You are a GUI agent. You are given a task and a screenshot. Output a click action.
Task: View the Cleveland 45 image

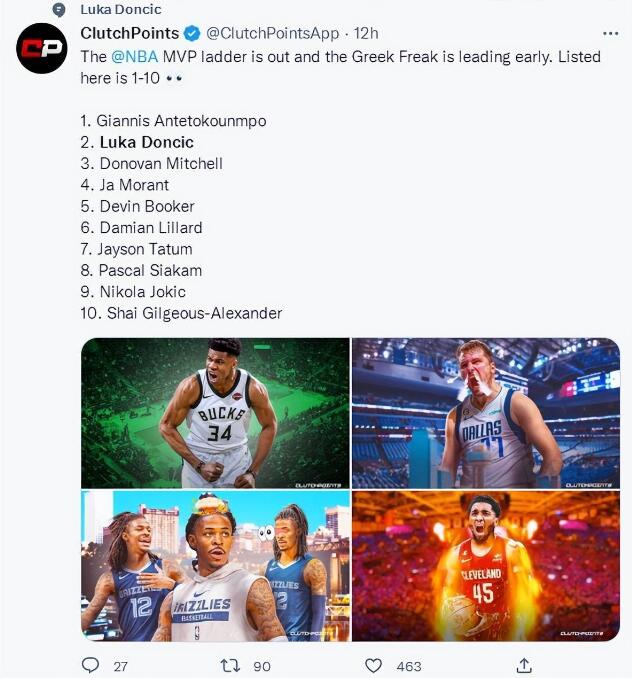click(x=486, y=566)
